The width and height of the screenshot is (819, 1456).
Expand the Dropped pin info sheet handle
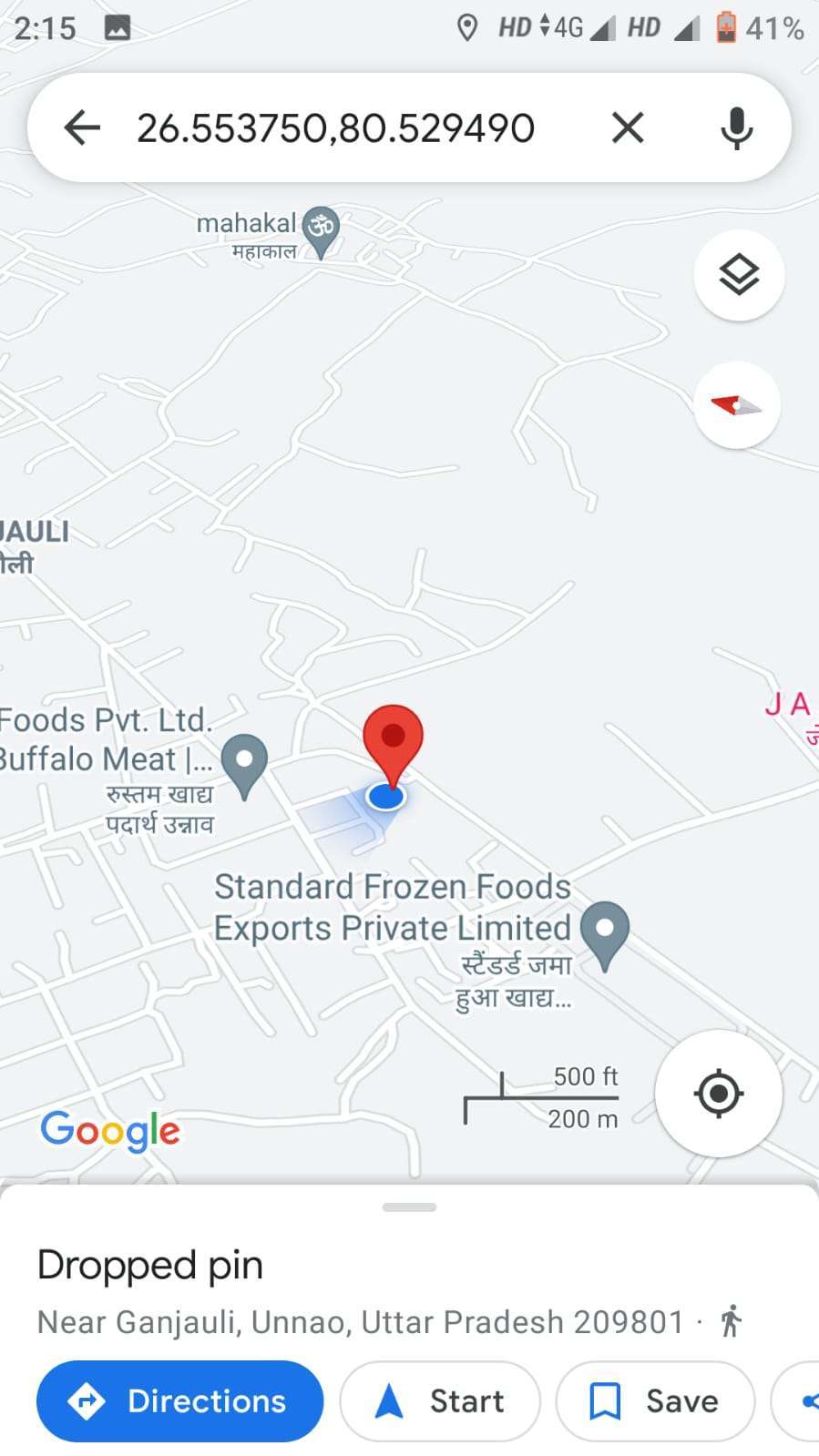410,1207
